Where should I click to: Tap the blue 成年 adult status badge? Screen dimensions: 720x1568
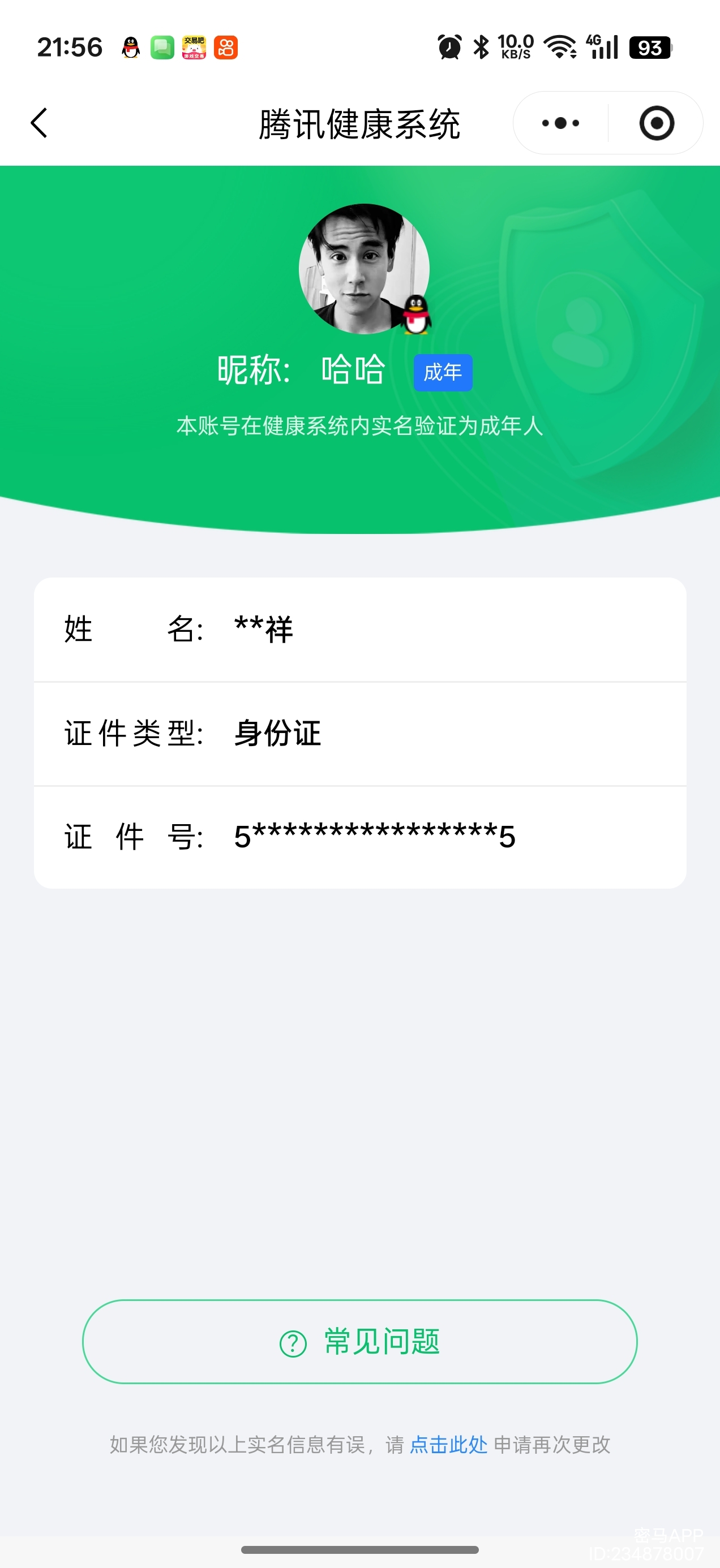point(443,372)
